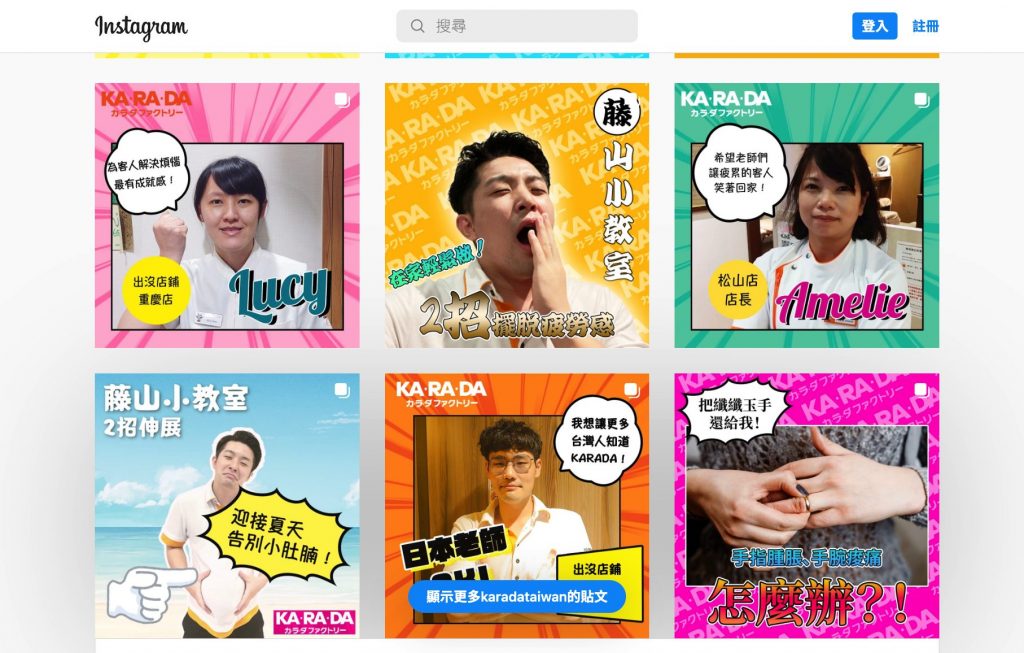Open the 藤山小教室 2招擺脫疲勞感 post
Image resolution: width=1024 pixels, height=653 pixels.
tap(516, 215)
